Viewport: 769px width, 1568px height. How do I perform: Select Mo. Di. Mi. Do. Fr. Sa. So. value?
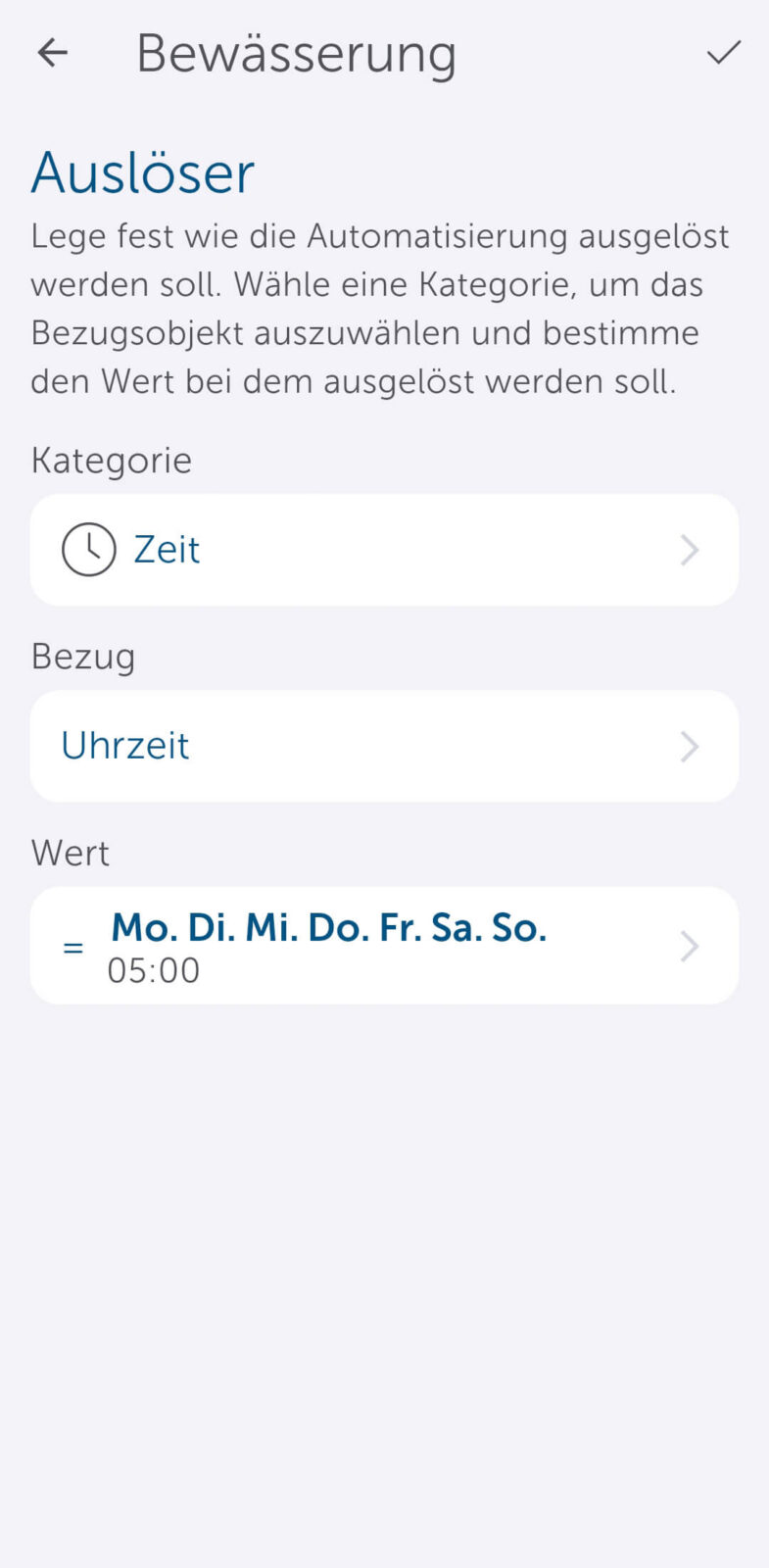(x=329, y=927)
